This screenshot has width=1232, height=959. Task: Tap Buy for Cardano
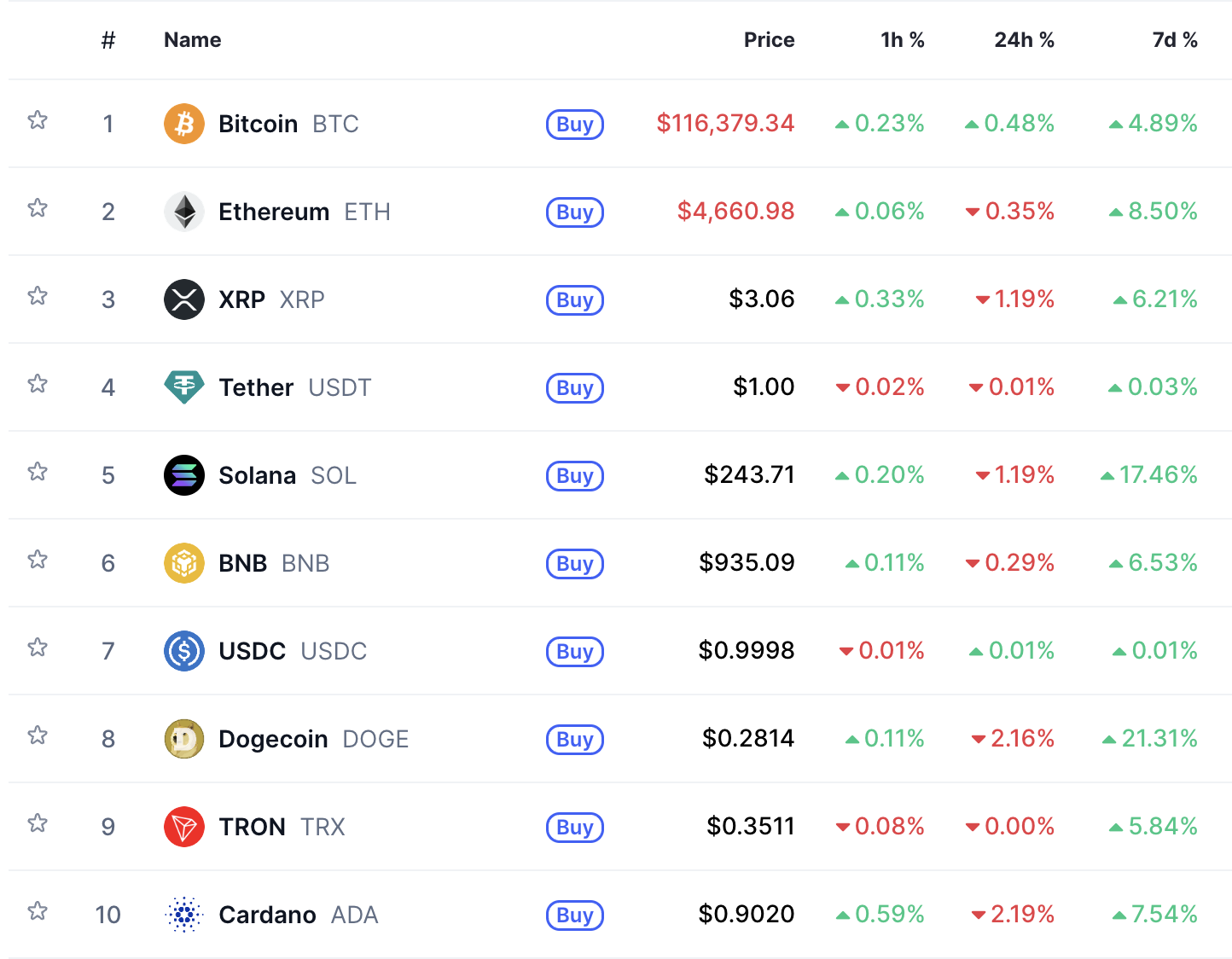coord(574,915)
